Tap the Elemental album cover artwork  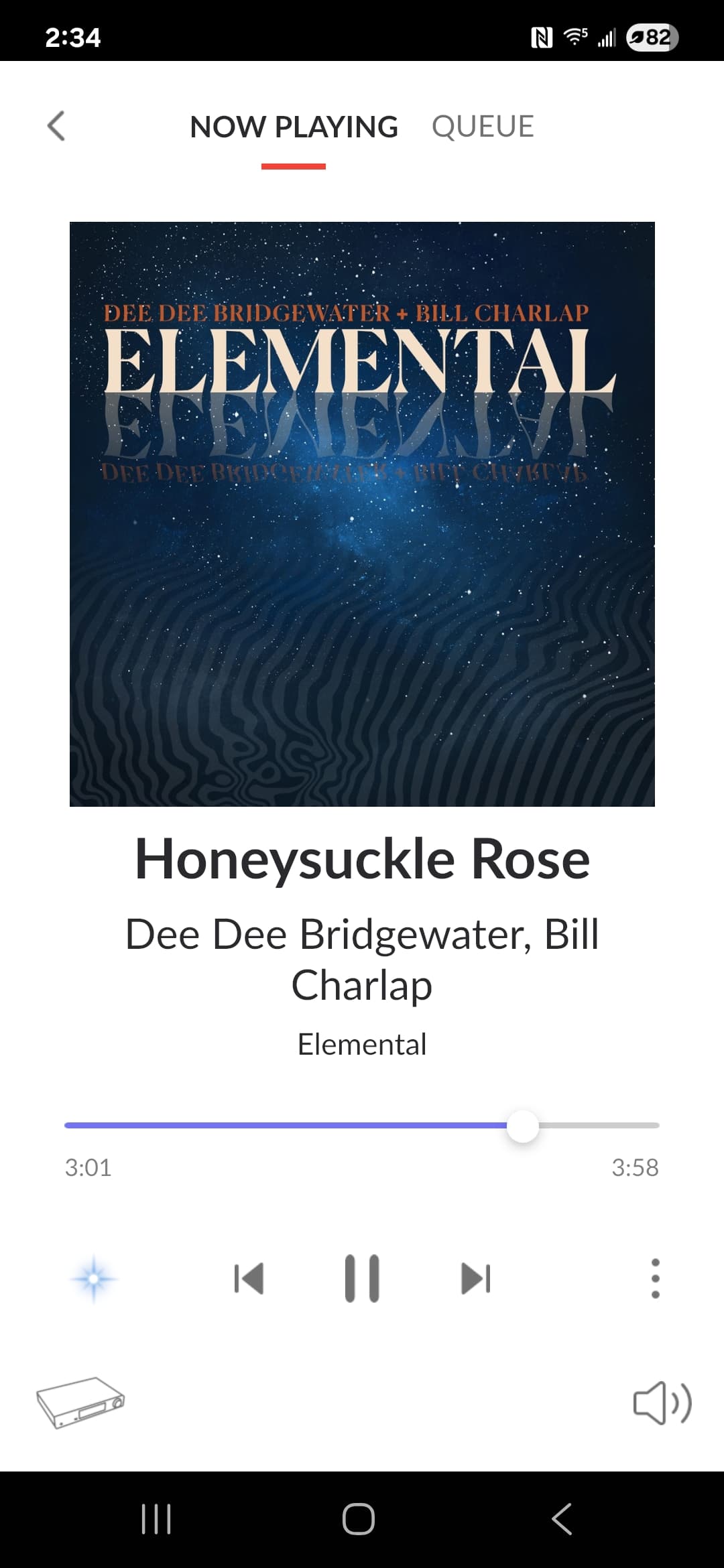(x=362, y=514)
